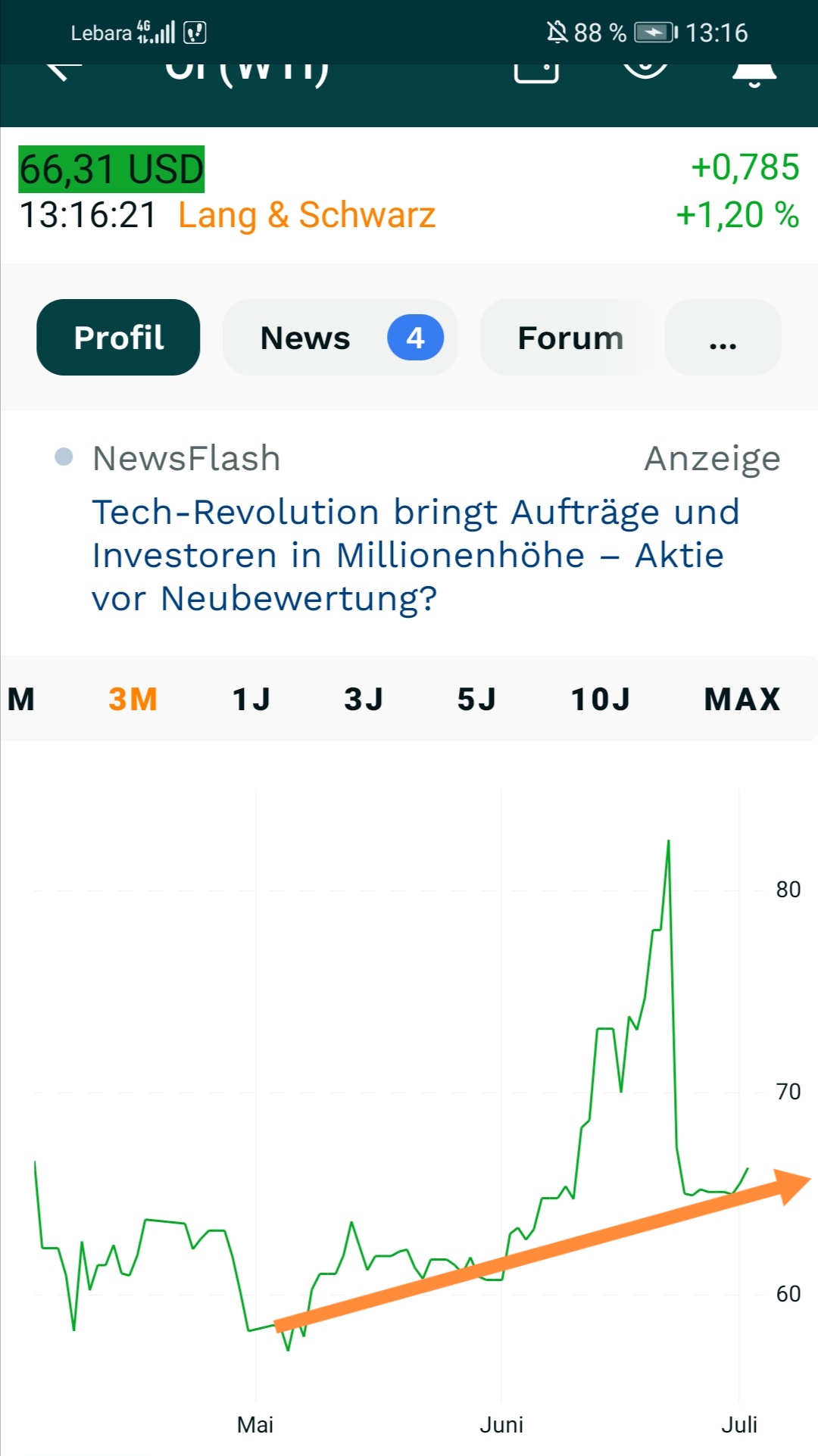Choose Lang & Schwarz exchange

[306, 215]
